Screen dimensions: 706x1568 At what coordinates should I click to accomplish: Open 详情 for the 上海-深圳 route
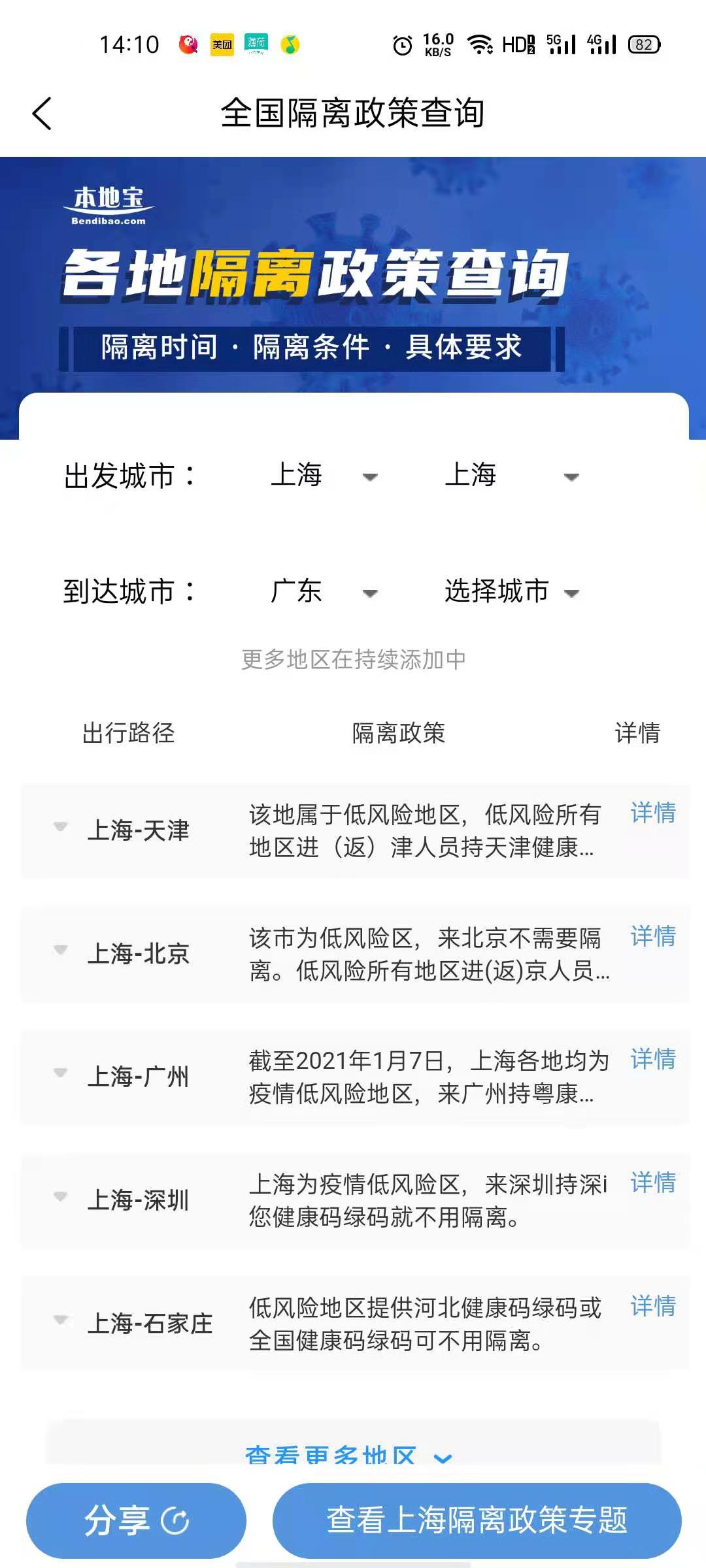(x=652, y=1183)
